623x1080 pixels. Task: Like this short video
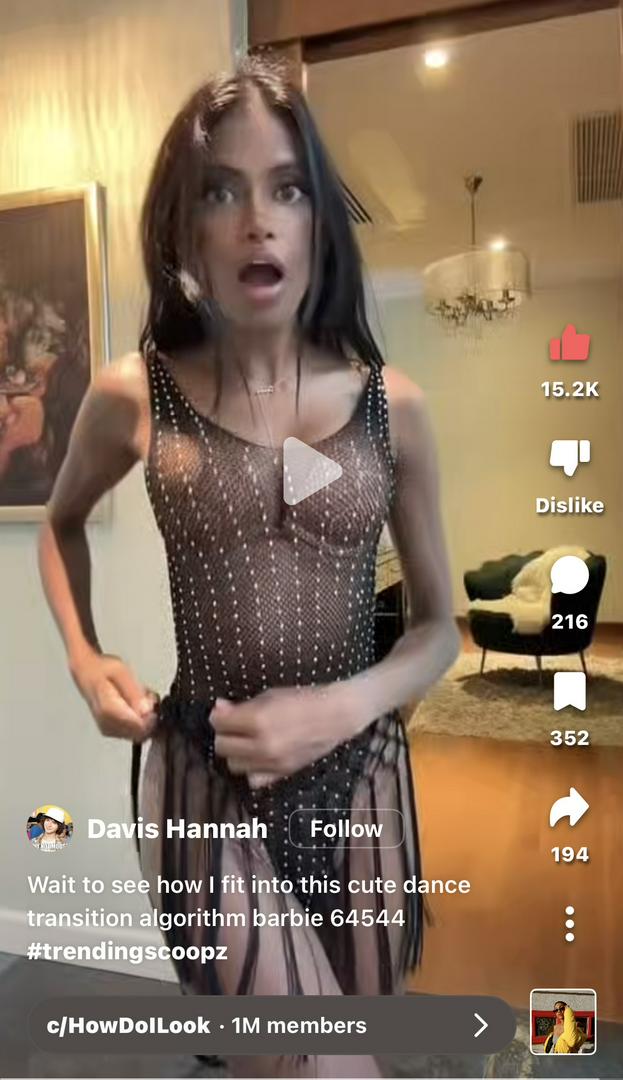click(569, 344)
